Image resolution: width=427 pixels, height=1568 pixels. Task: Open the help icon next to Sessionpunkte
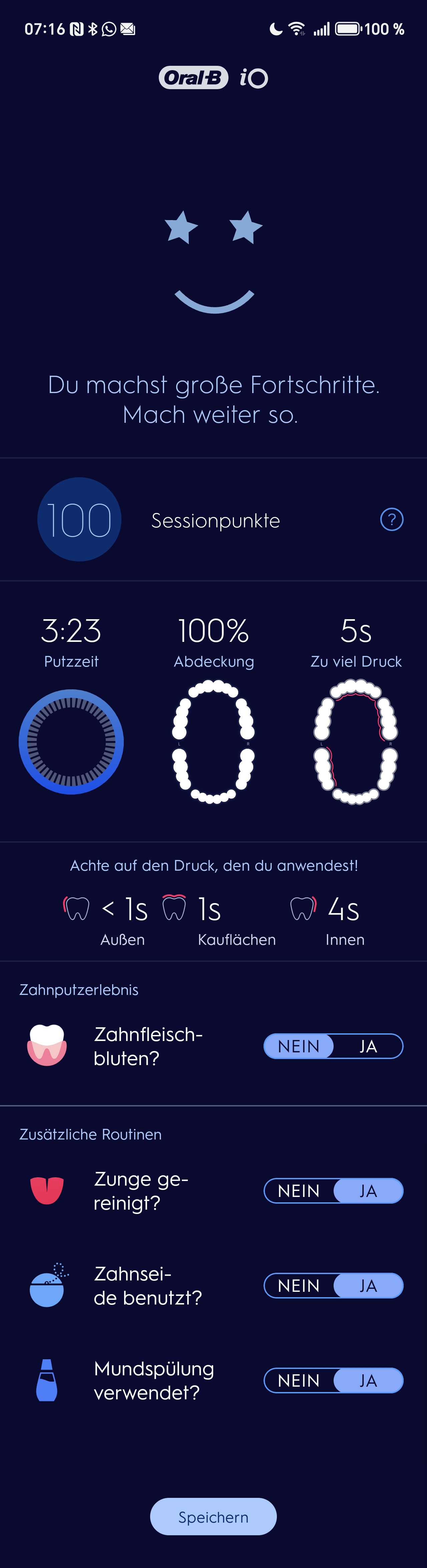392,519
